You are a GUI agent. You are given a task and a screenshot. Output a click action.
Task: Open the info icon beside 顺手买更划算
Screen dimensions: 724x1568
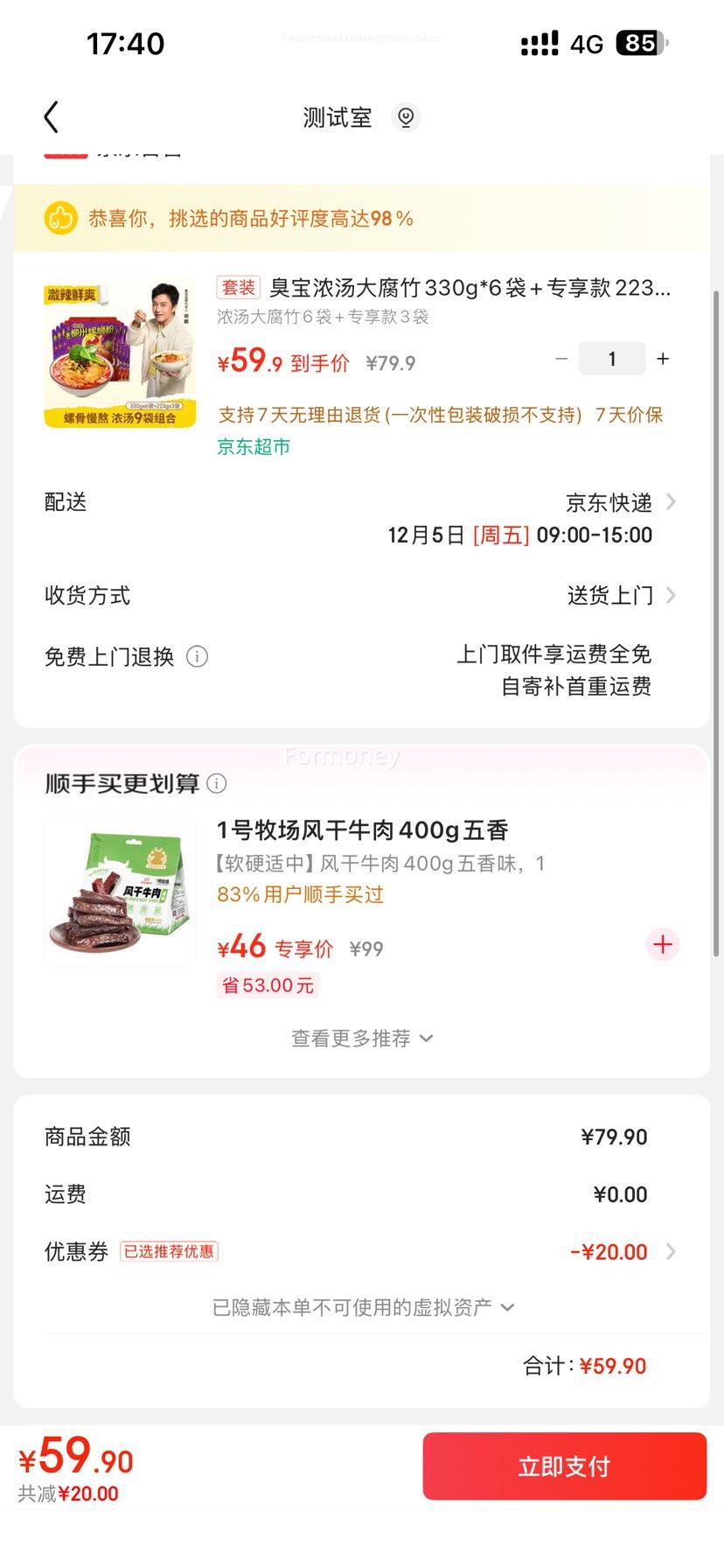[x=218, y=784]
